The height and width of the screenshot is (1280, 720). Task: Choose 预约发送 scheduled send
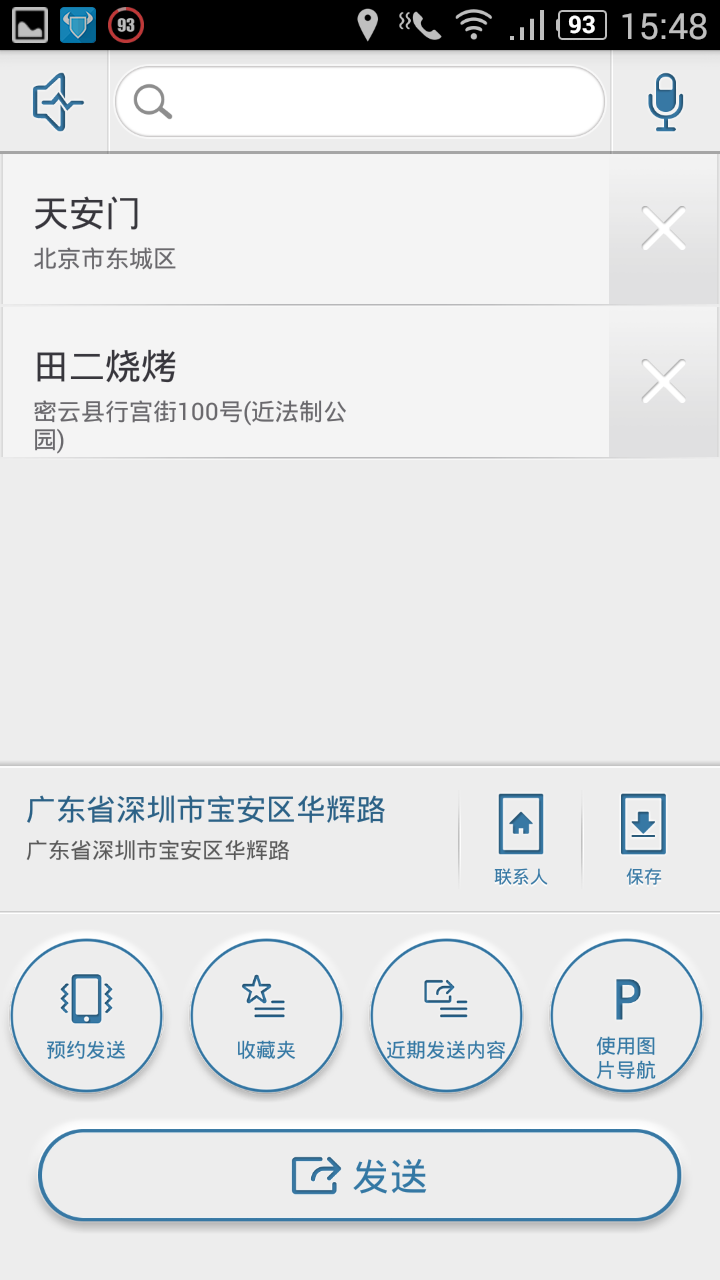[x=86, y=1015]
